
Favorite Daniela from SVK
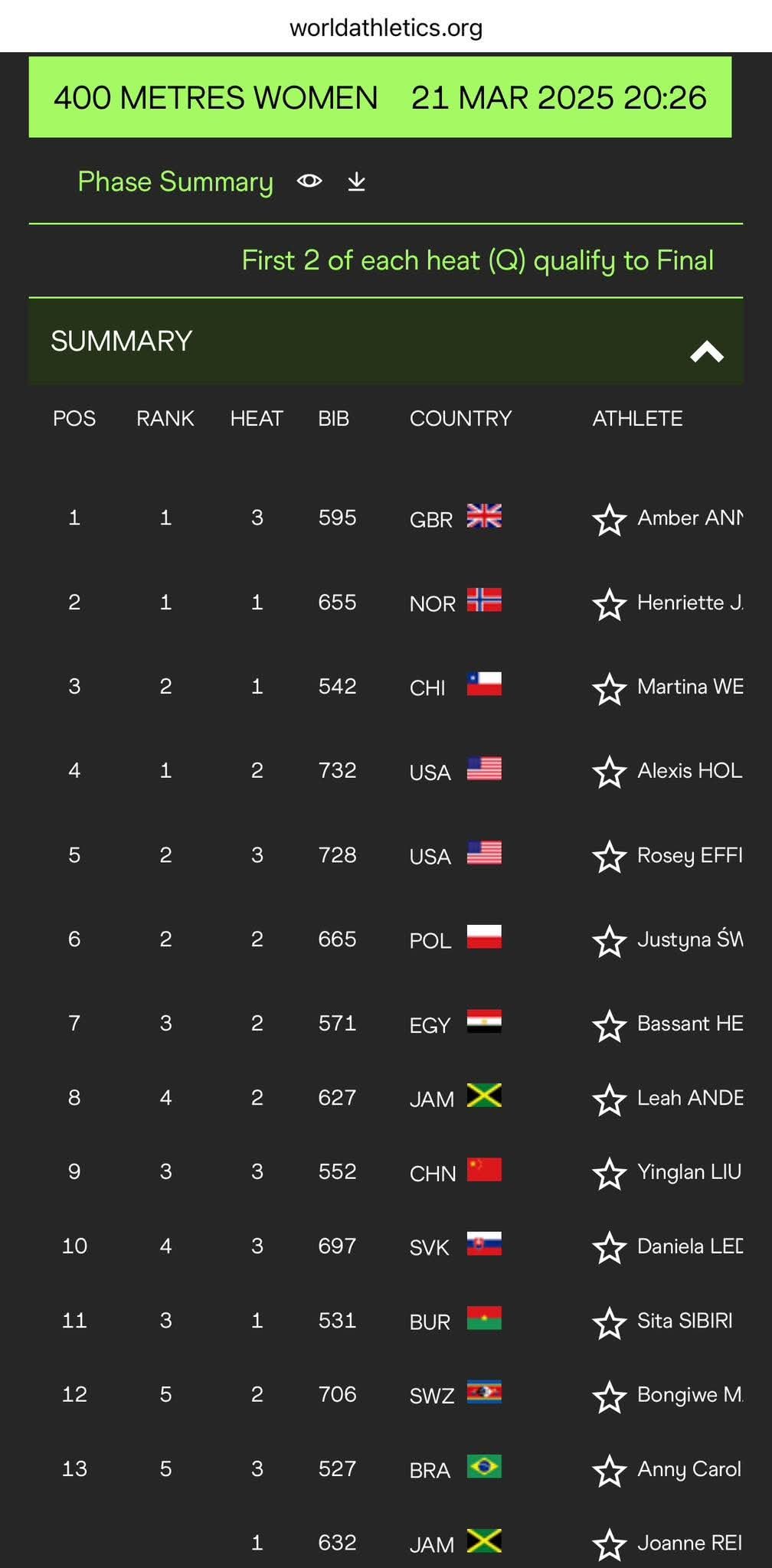coord(610,1248)
